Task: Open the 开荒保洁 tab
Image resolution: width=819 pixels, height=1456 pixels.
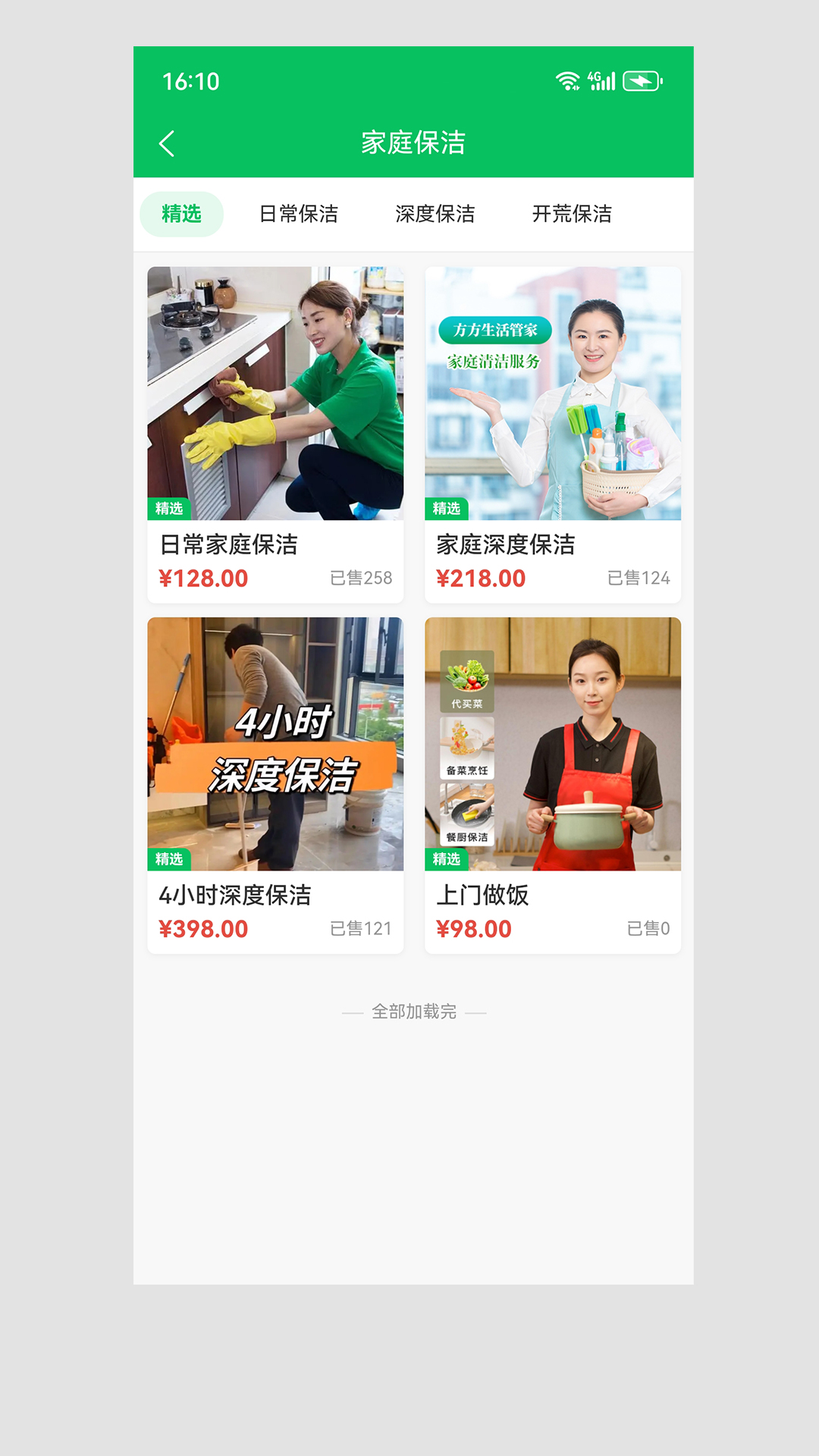Action: click(572, 214)
